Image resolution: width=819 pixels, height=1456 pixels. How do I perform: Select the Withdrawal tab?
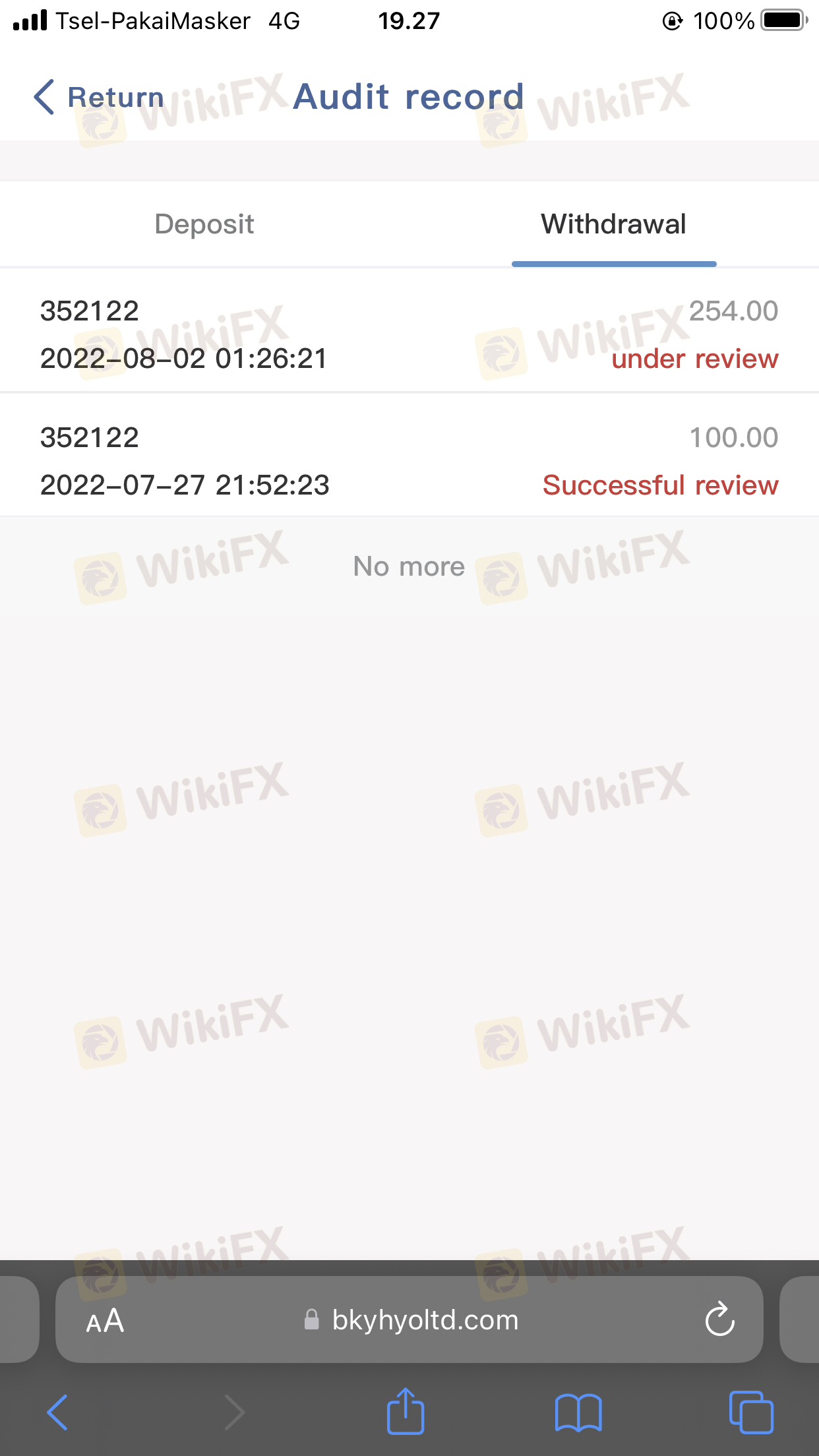tap(613, 224)
